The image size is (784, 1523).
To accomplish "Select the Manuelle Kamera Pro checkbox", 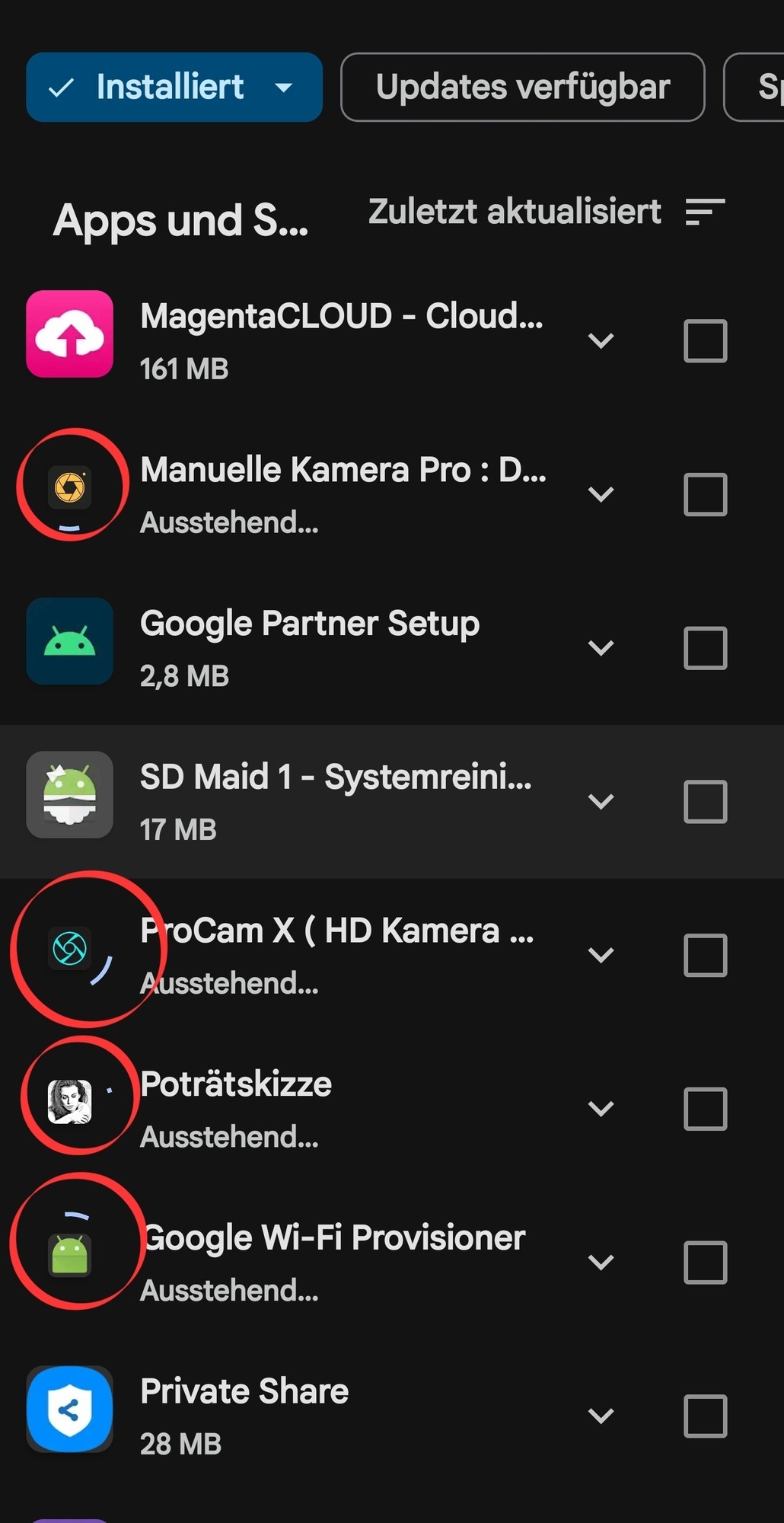I will pos(705,494).
